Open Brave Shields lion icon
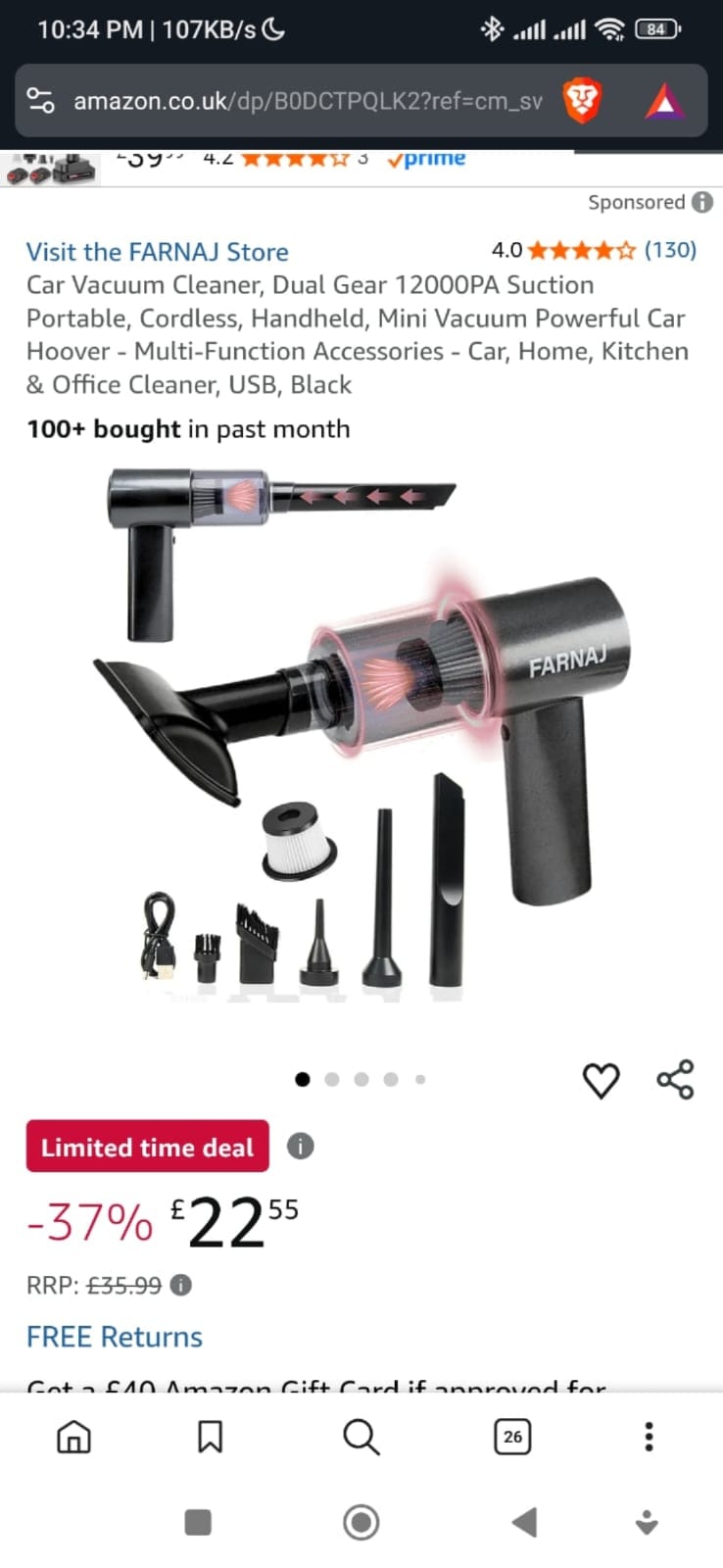Viewport: 723px width, 1568px height. click(581, 101)
